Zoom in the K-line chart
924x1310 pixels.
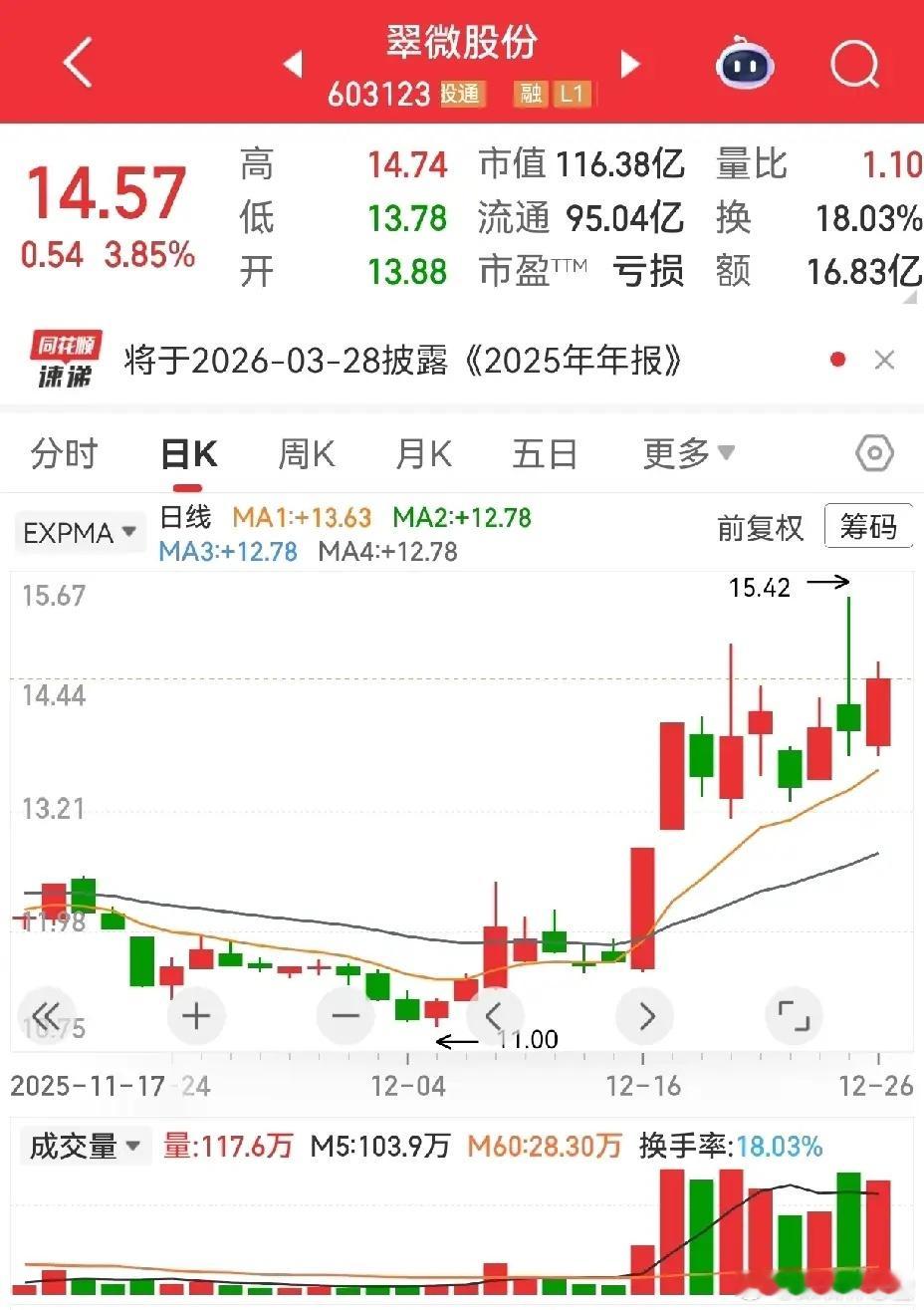coord(196,1016)
